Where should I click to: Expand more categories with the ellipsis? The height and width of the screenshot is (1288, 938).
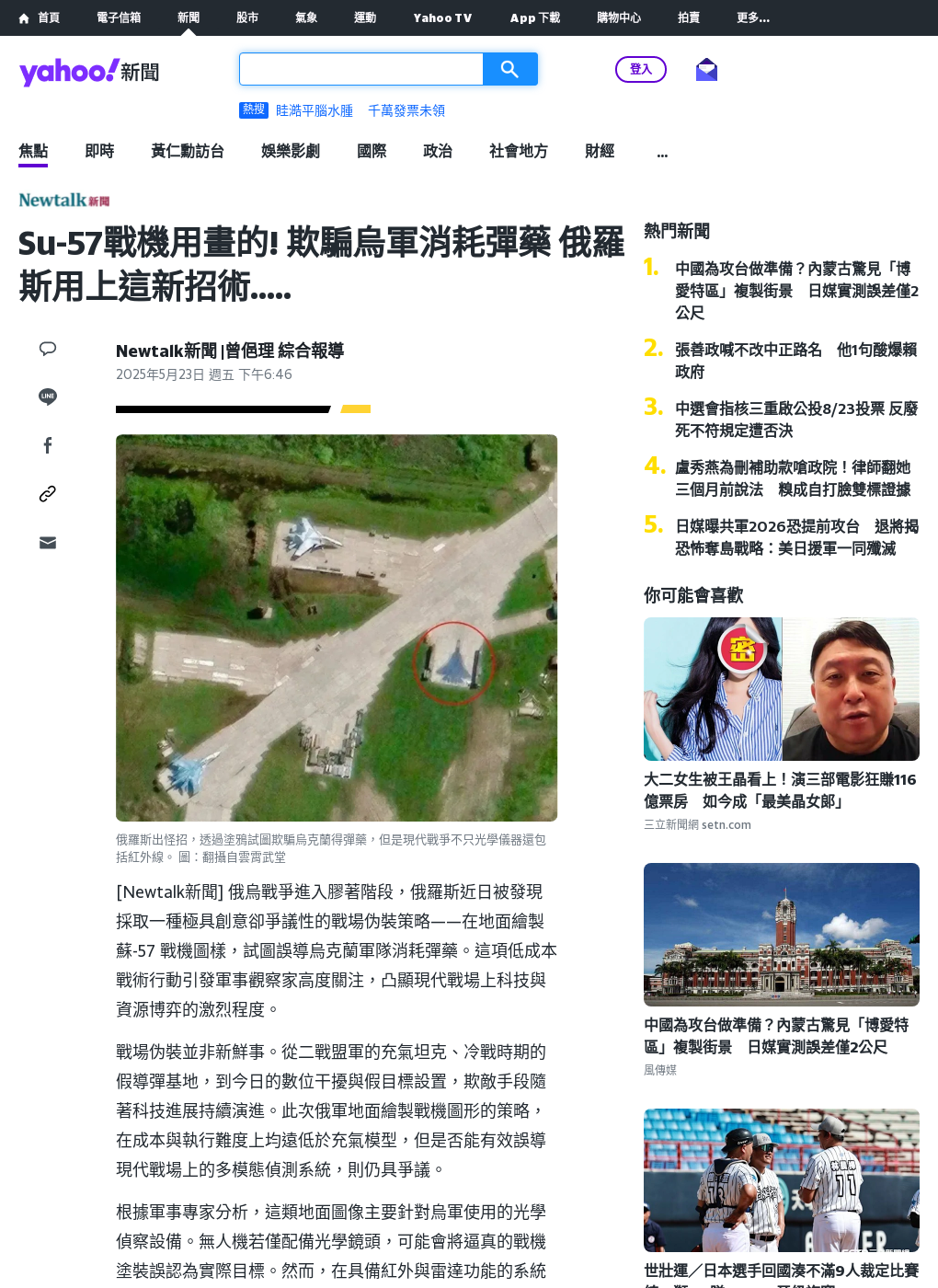662,153
